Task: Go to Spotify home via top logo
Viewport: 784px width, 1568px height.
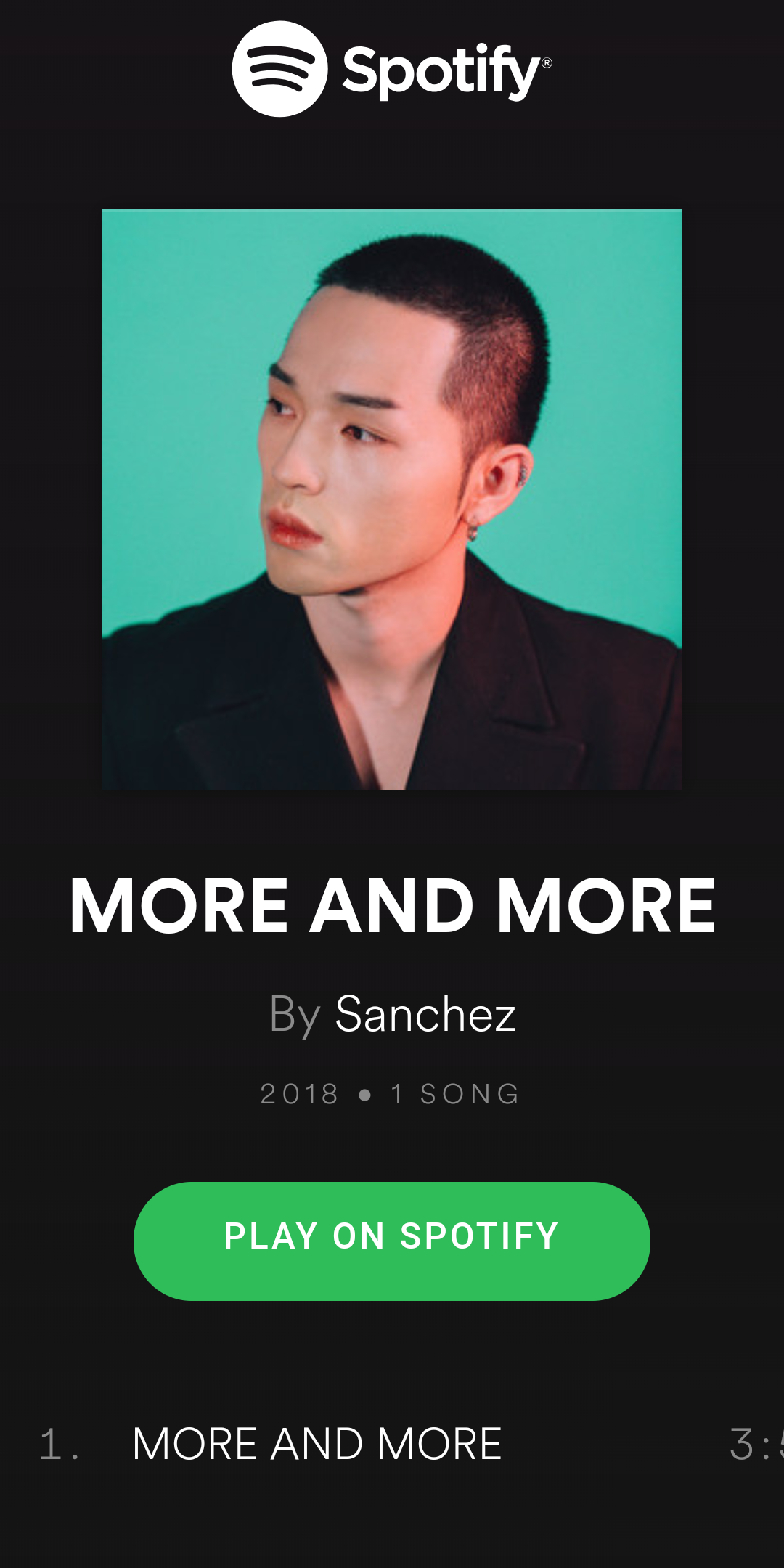Action: [391, 69]
